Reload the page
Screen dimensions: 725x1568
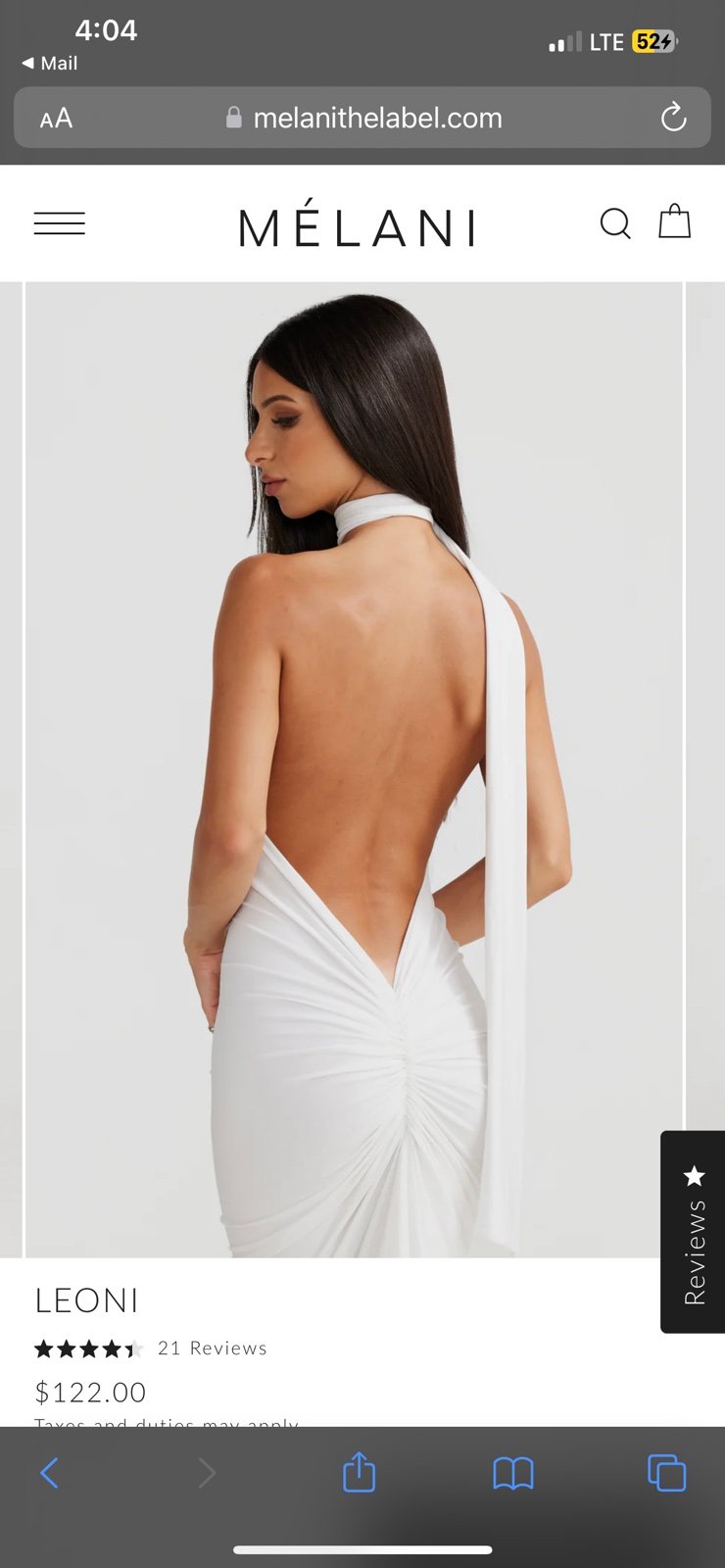click(673, 118)
